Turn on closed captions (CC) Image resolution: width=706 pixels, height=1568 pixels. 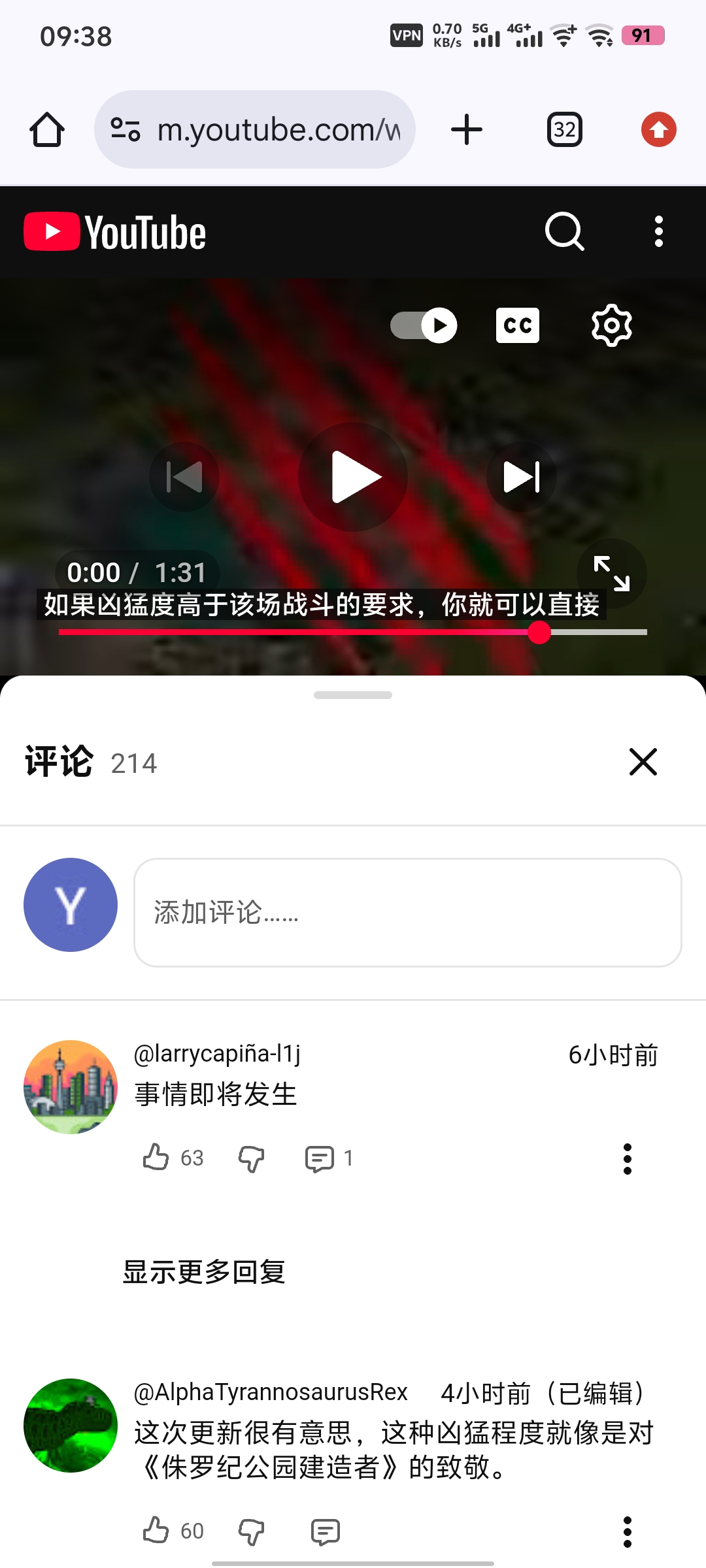[518, 325]
